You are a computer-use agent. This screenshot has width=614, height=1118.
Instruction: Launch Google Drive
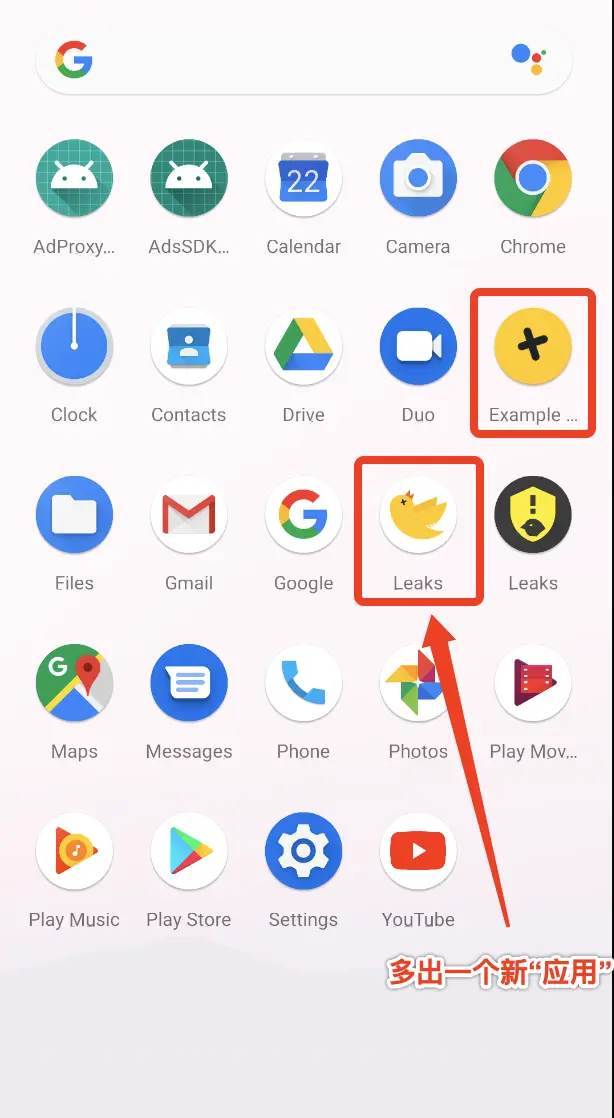(x=303, y=348)
